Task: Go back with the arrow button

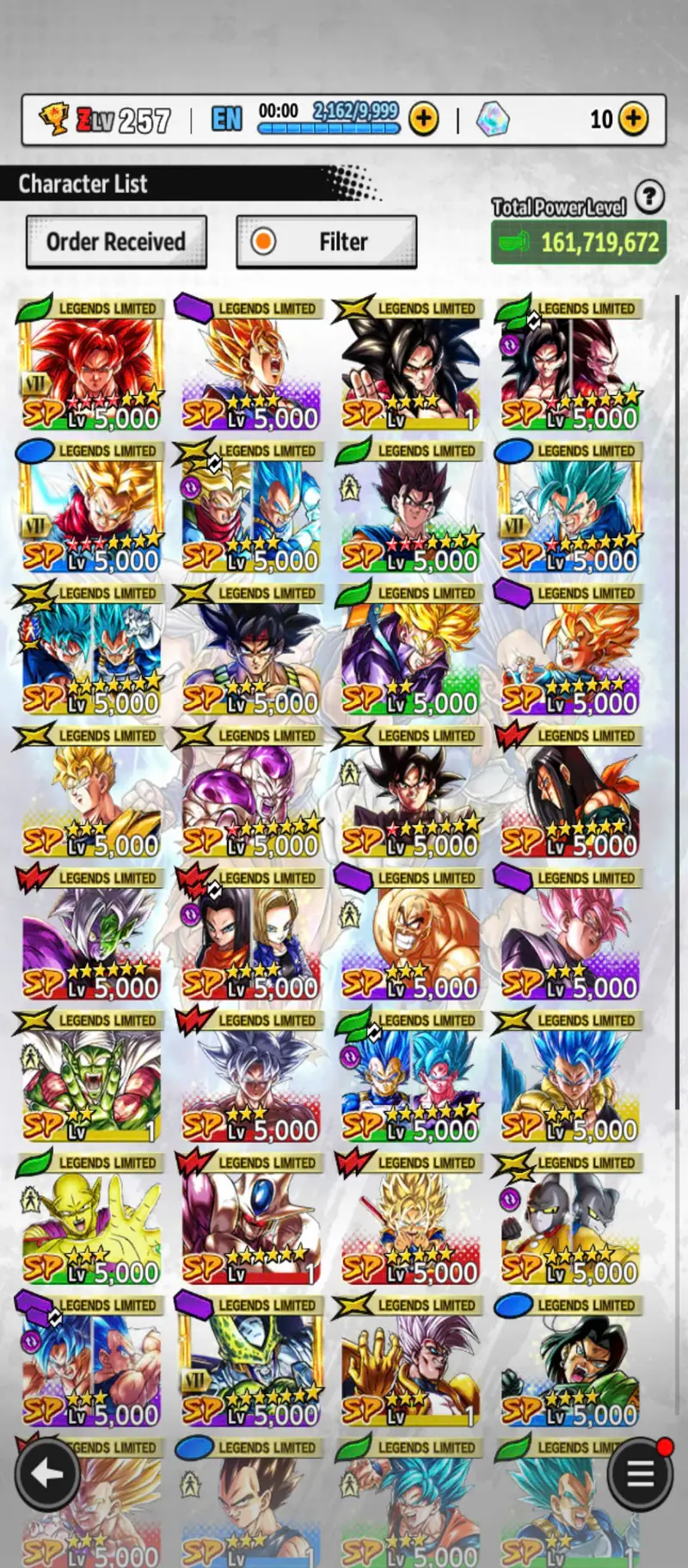Action: [47, 1474]
